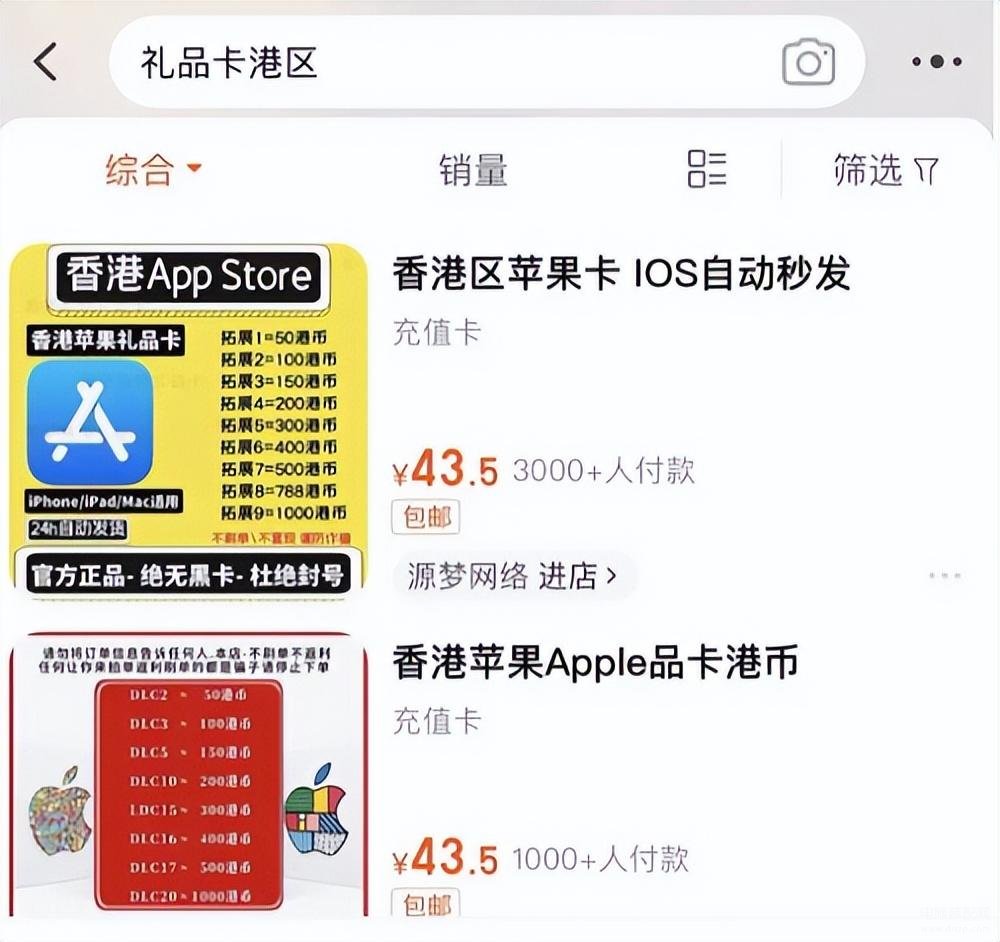Open camera image search
Screen dimensions: 1000x942
[x=808, y=63]
